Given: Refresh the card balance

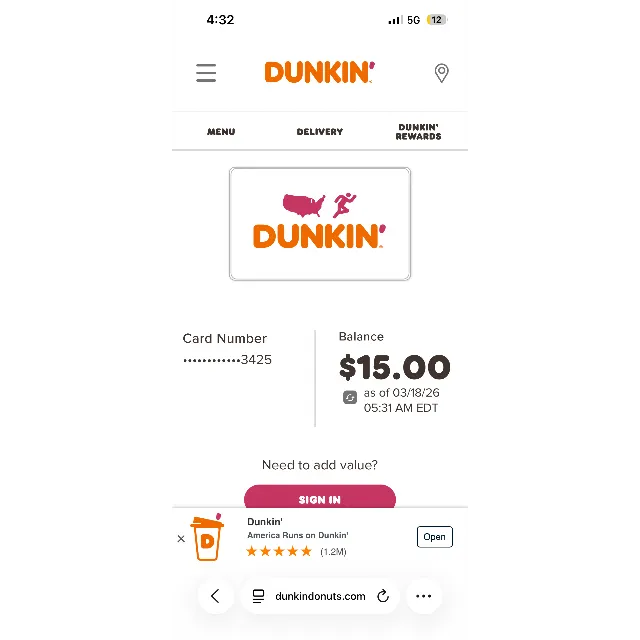Looking at the screenshot, I should pyautogui.click(x=350, y=398).
